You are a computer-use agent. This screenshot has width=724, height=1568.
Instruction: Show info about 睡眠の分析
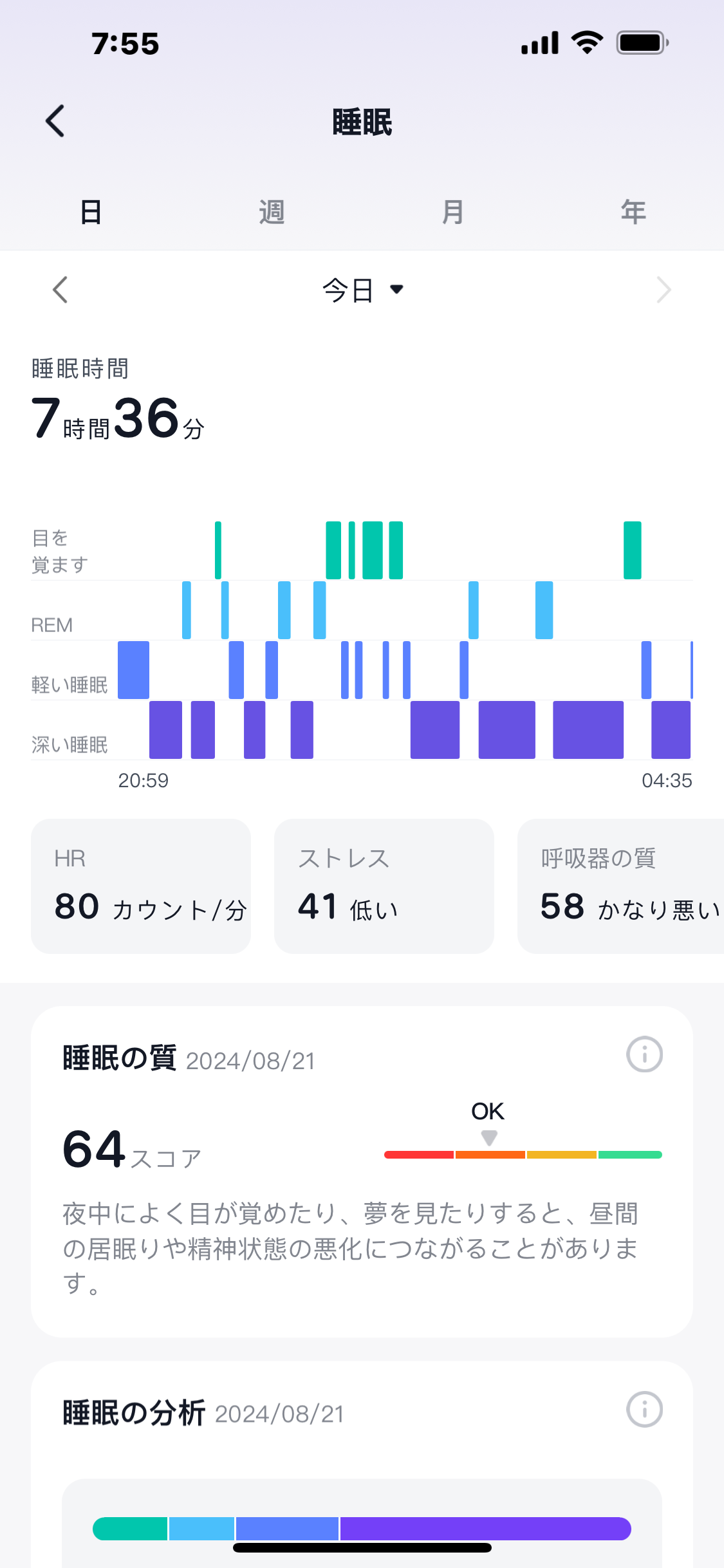(644, 1410)
